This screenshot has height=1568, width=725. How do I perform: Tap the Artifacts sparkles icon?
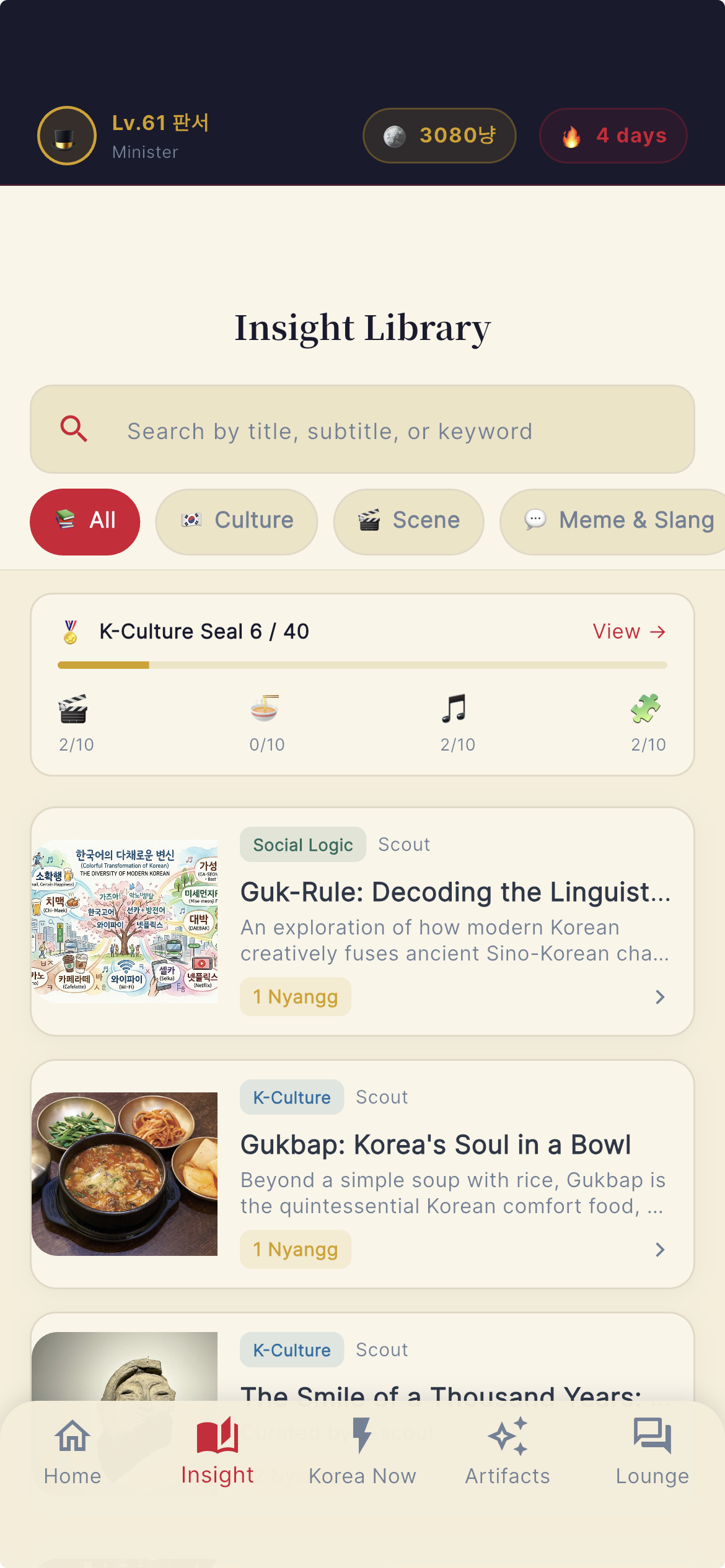click(507, 1435)
